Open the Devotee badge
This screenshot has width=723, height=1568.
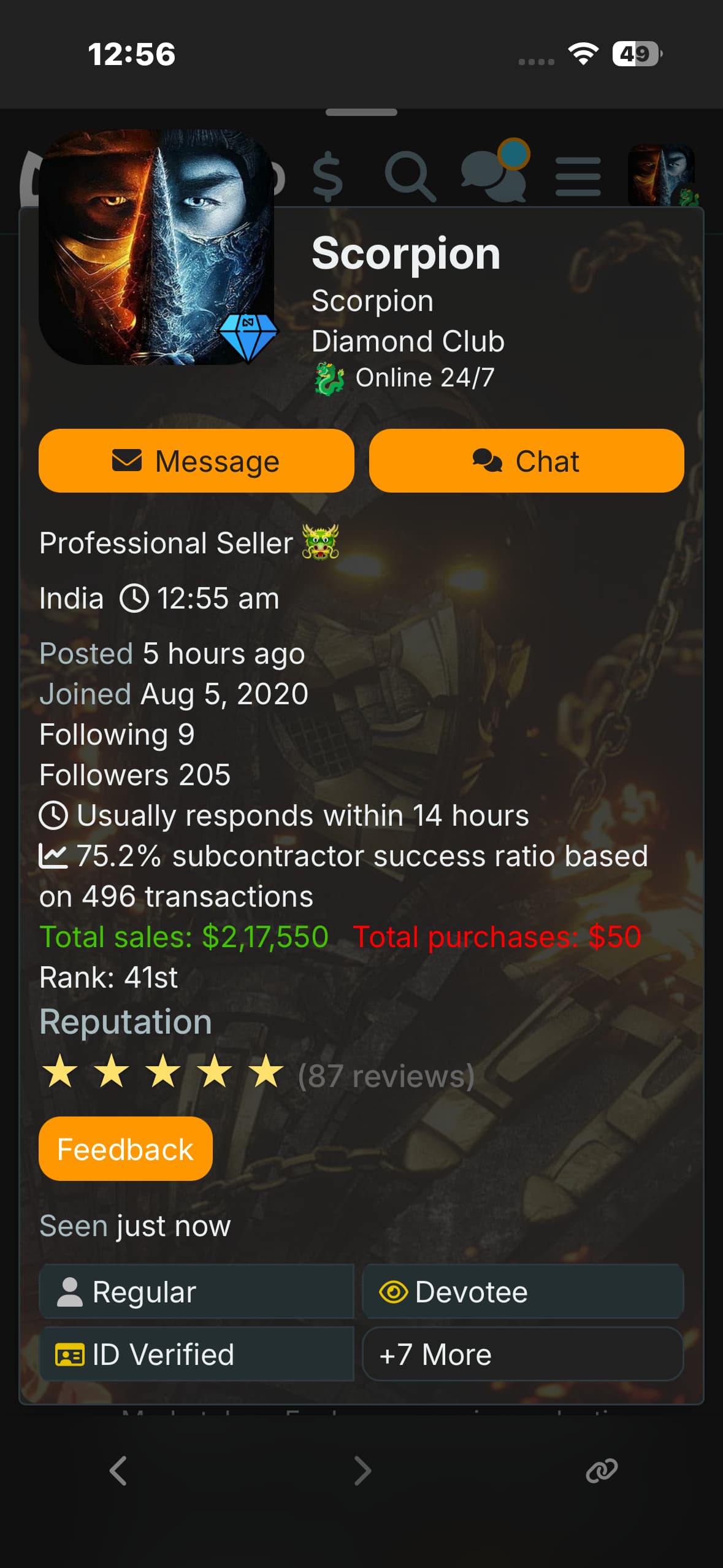pyautogui.click(x=522, y=1291)
